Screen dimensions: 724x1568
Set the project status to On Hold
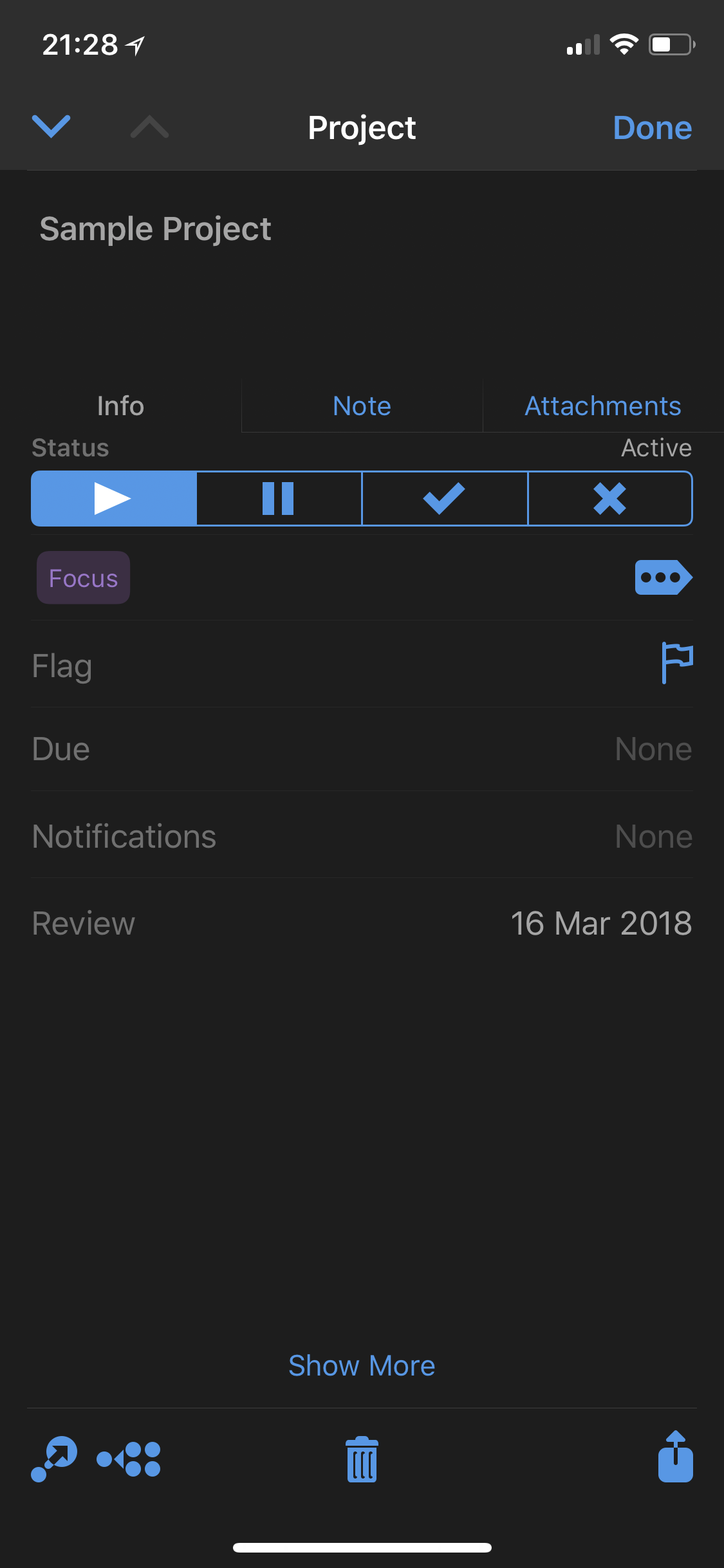pyautogui.click(x=279, y=499)
